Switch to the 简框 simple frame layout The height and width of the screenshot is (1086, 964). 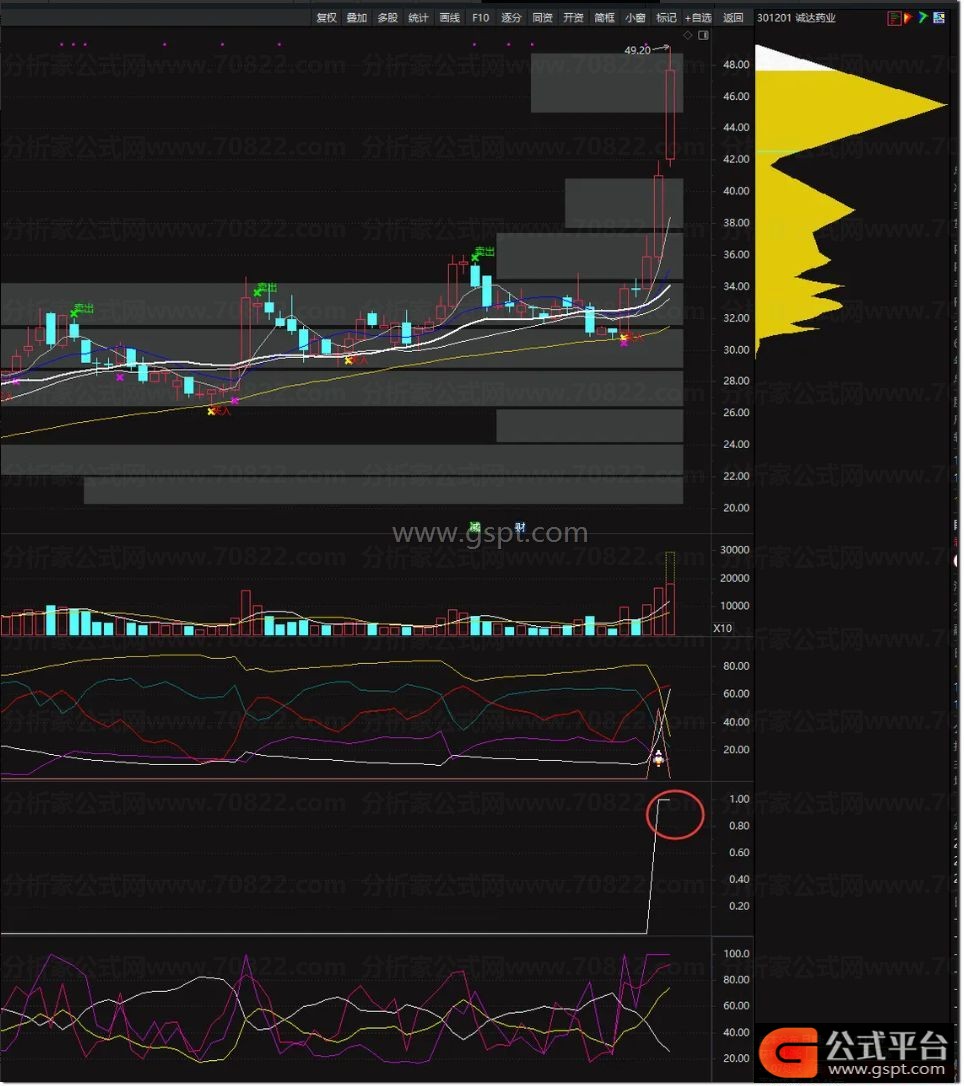604,17
